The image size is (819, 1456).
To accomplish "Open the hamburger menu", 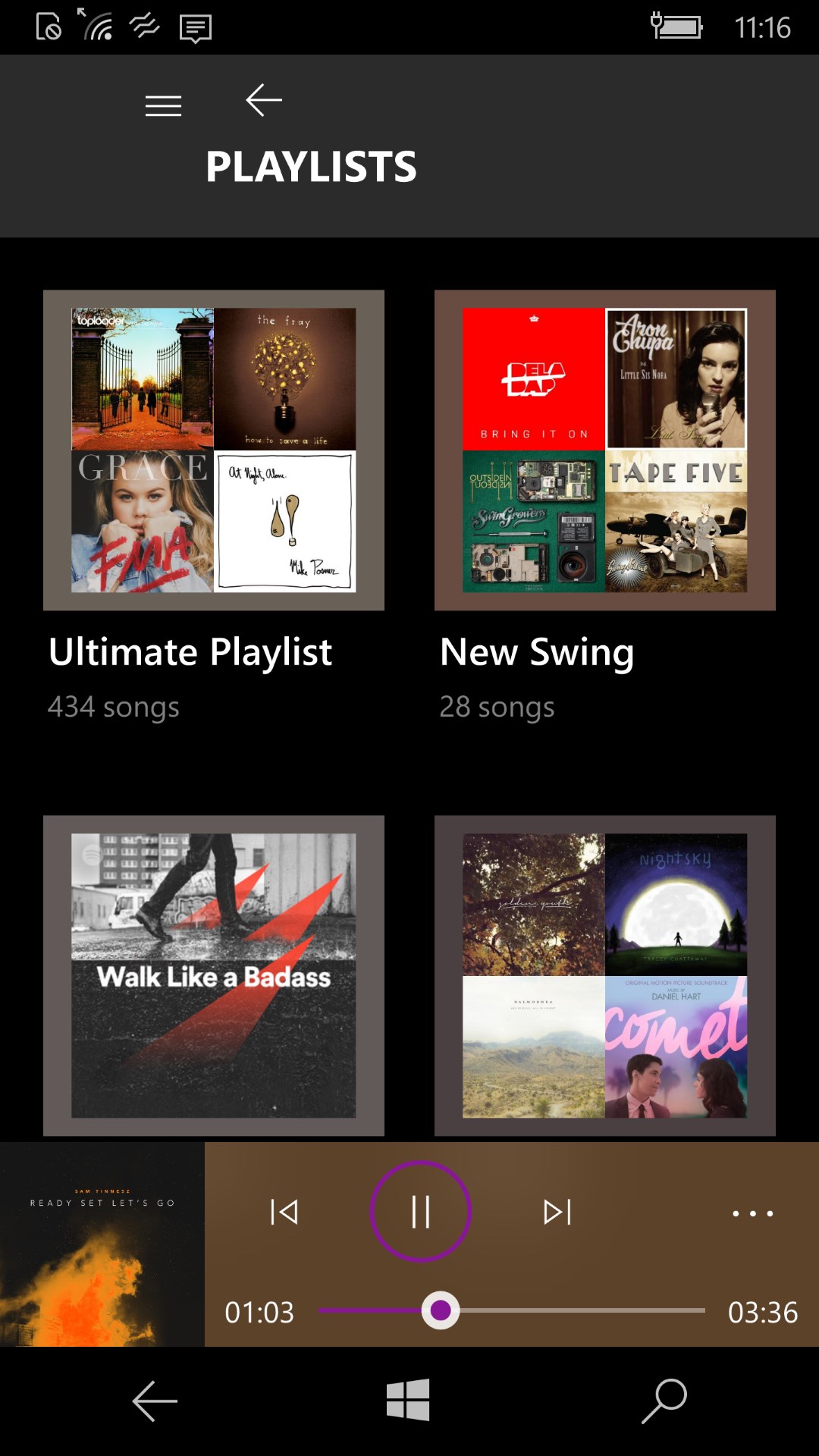I will pyautogui.click(x=163, y=105).
